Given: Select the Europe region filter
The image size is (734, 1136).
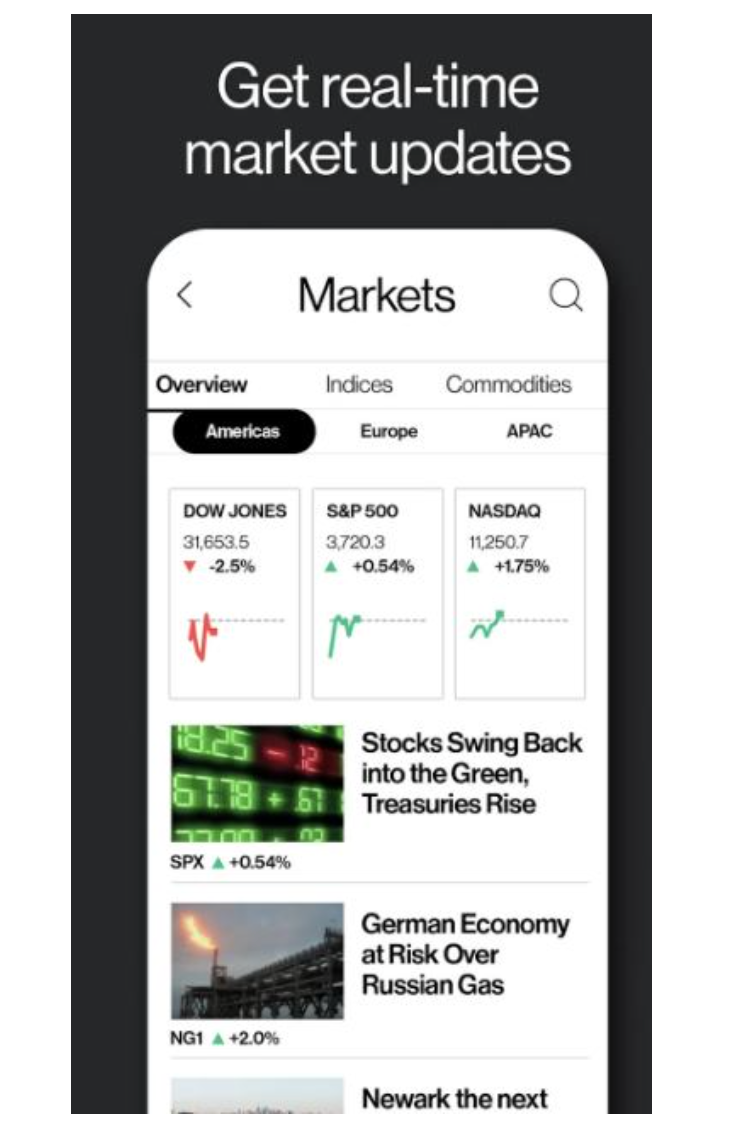Looking at the screenshot, I should pos(387,431).
